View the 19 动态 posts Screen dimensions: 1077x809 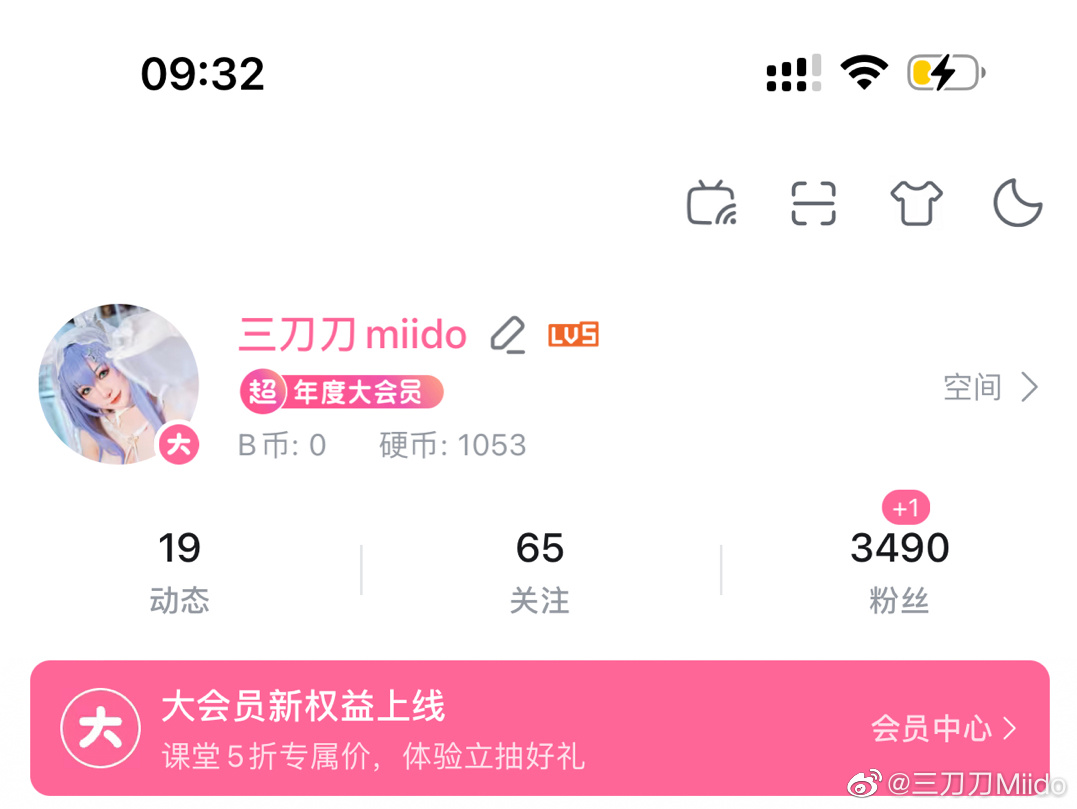click(180, 571)
